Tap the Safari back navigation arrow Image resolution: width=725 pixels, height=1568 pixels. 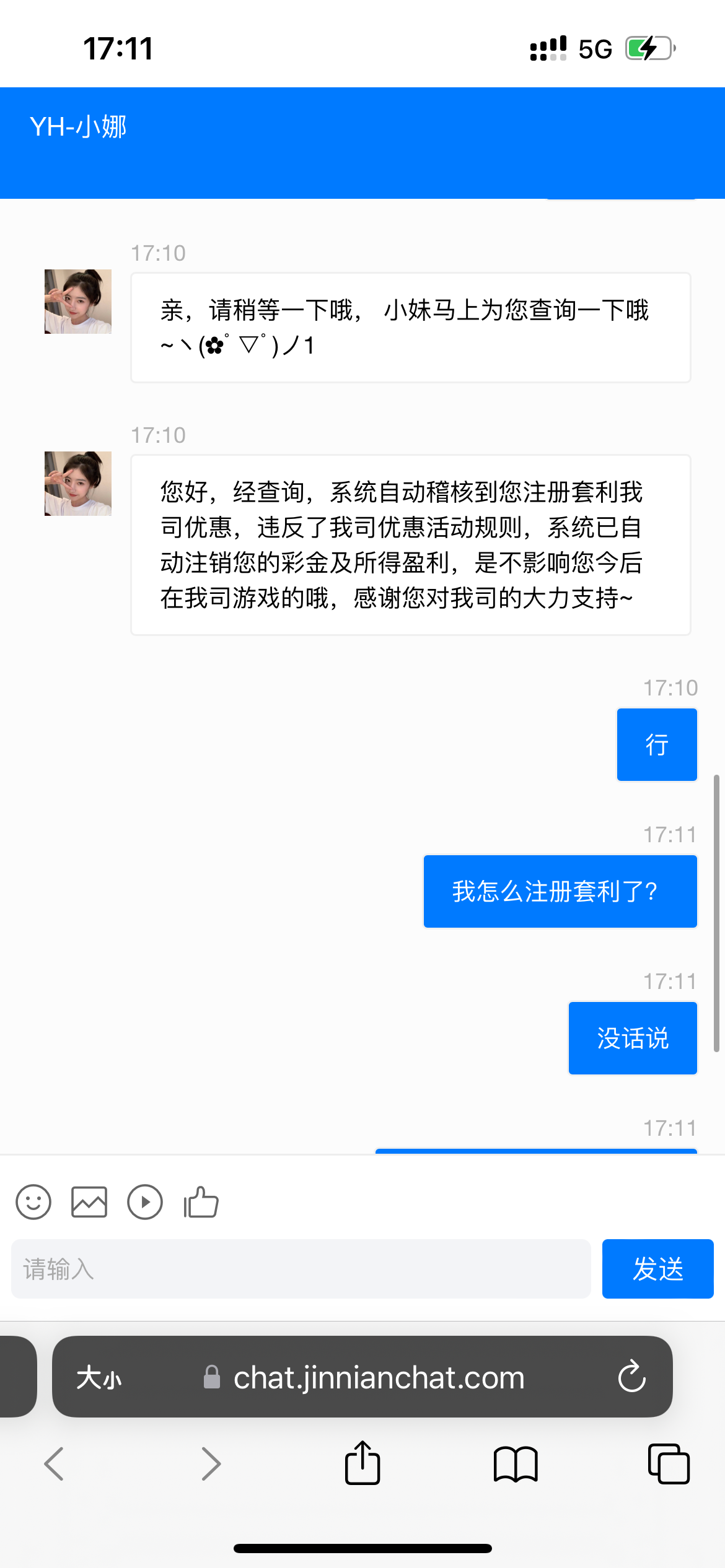tap(54, 1463)
